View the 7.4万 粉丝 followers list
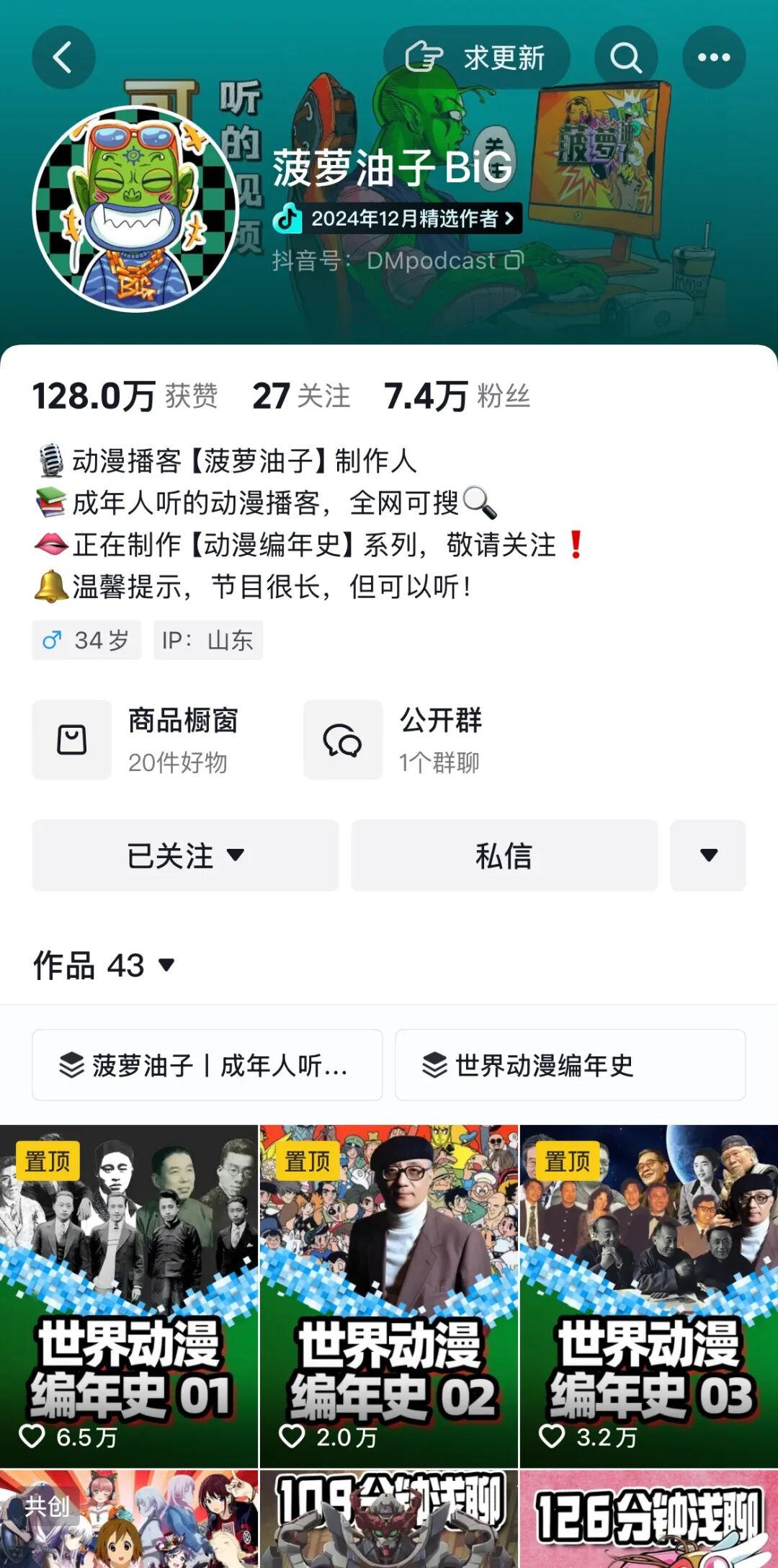 (x=457, y=396)
